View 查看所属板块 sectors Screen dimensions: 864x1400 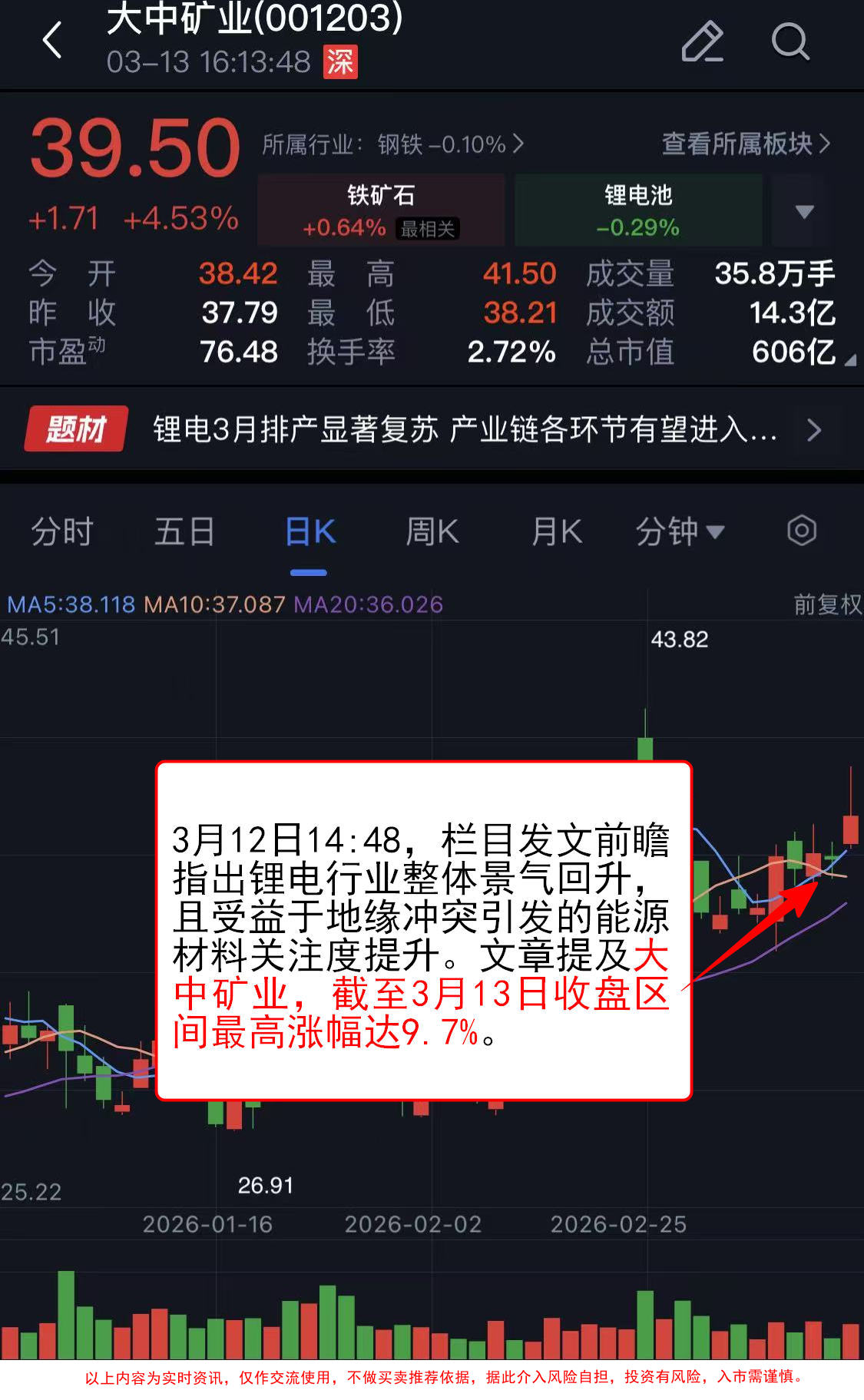[x=745, y=144]
